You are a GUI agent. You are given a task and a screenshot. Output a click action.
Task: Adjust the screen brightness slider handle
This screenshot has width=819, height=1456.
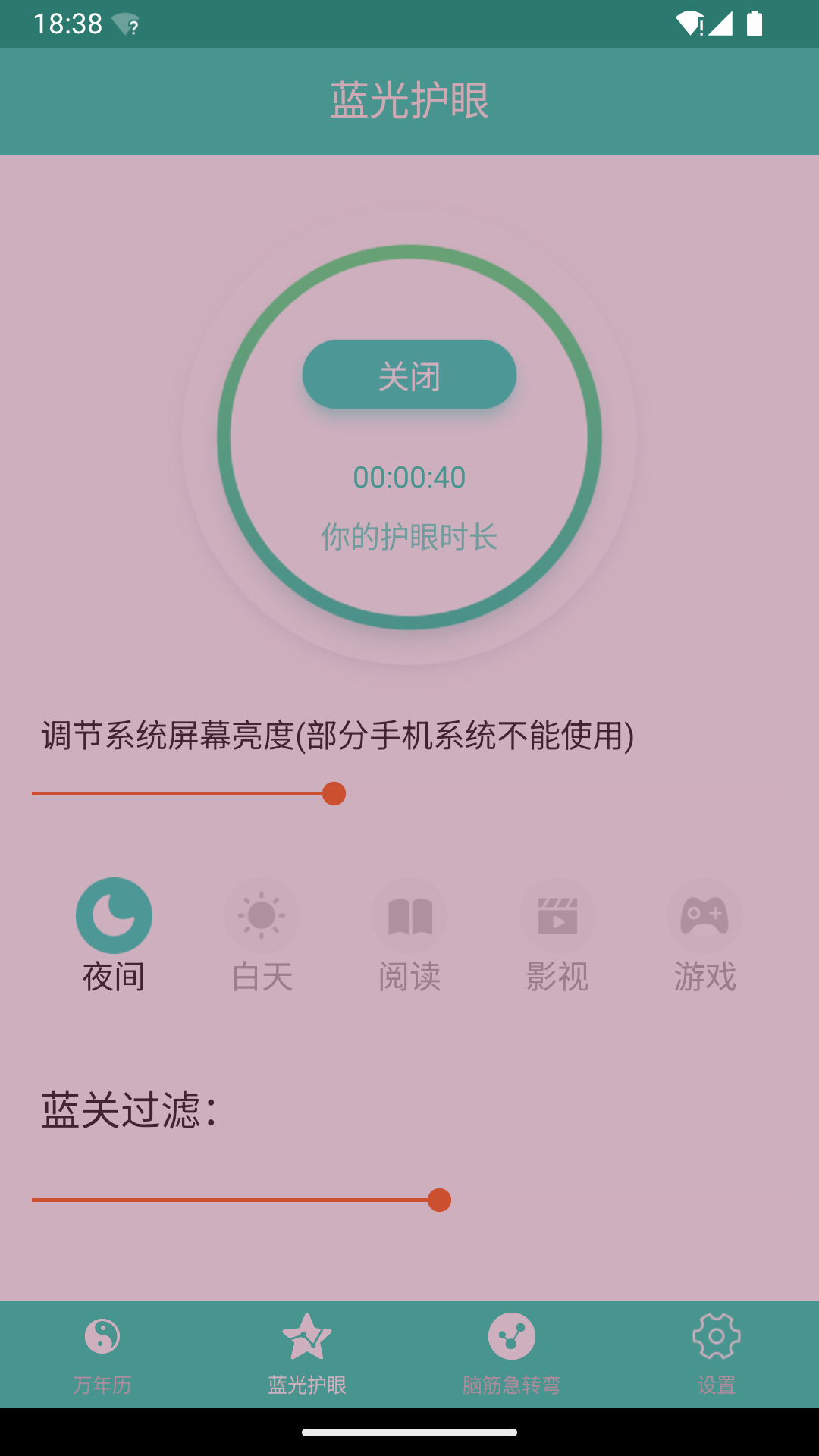334,794
